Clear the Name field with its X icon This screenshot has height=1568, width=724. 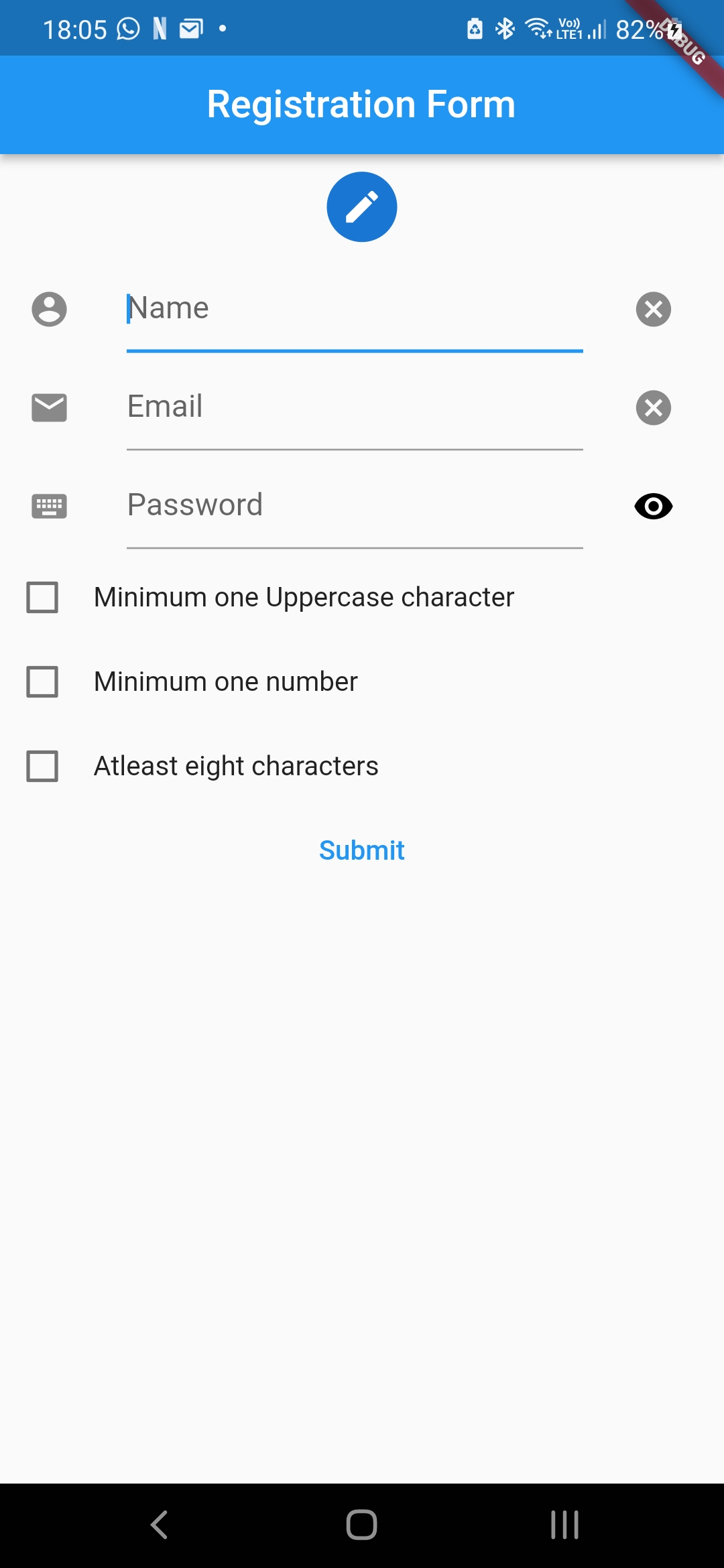653,310
